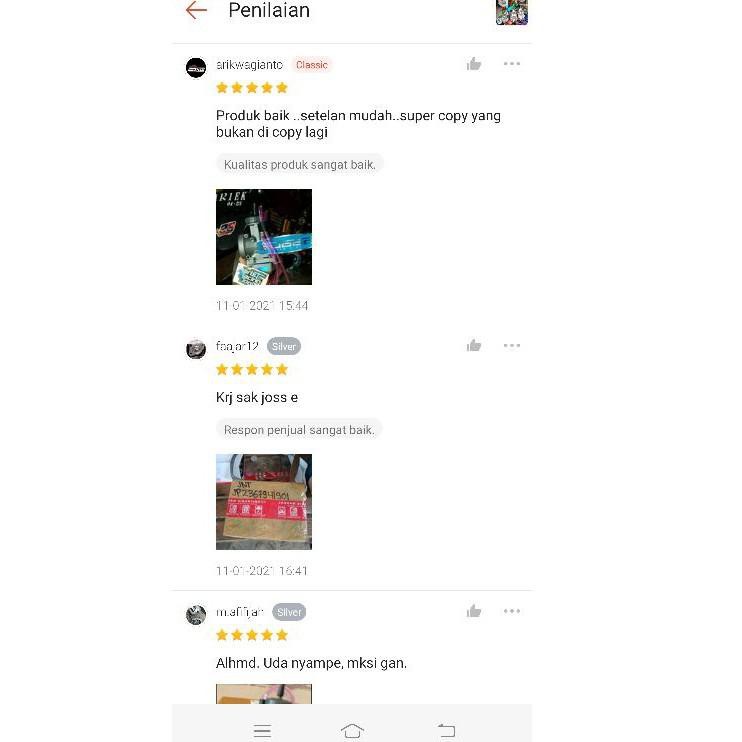View the photo in arikwagianto's review
The width and height of the screenshot is (742, 742).
point(264,237)
